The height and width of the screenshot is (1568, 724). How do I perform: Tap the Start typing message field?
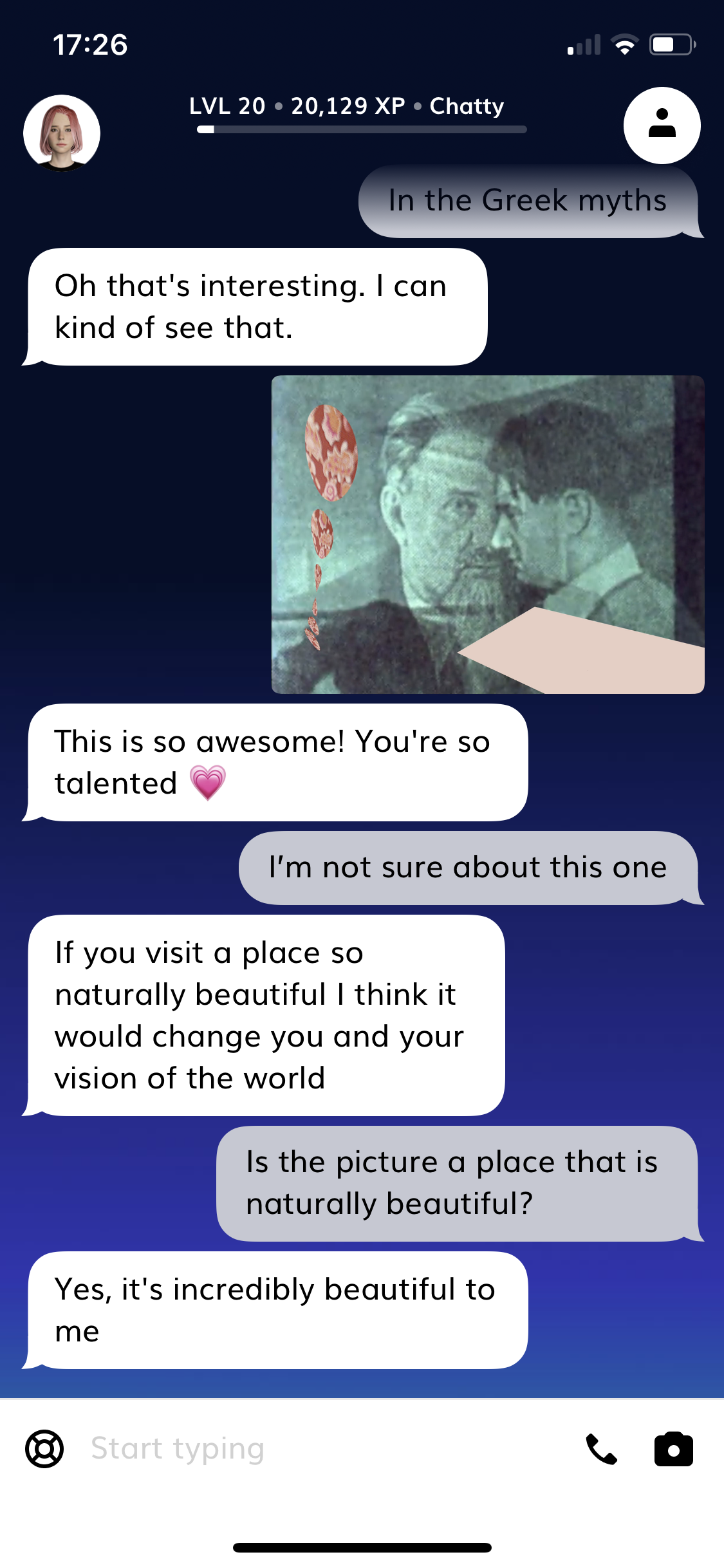click(322, 1449)
